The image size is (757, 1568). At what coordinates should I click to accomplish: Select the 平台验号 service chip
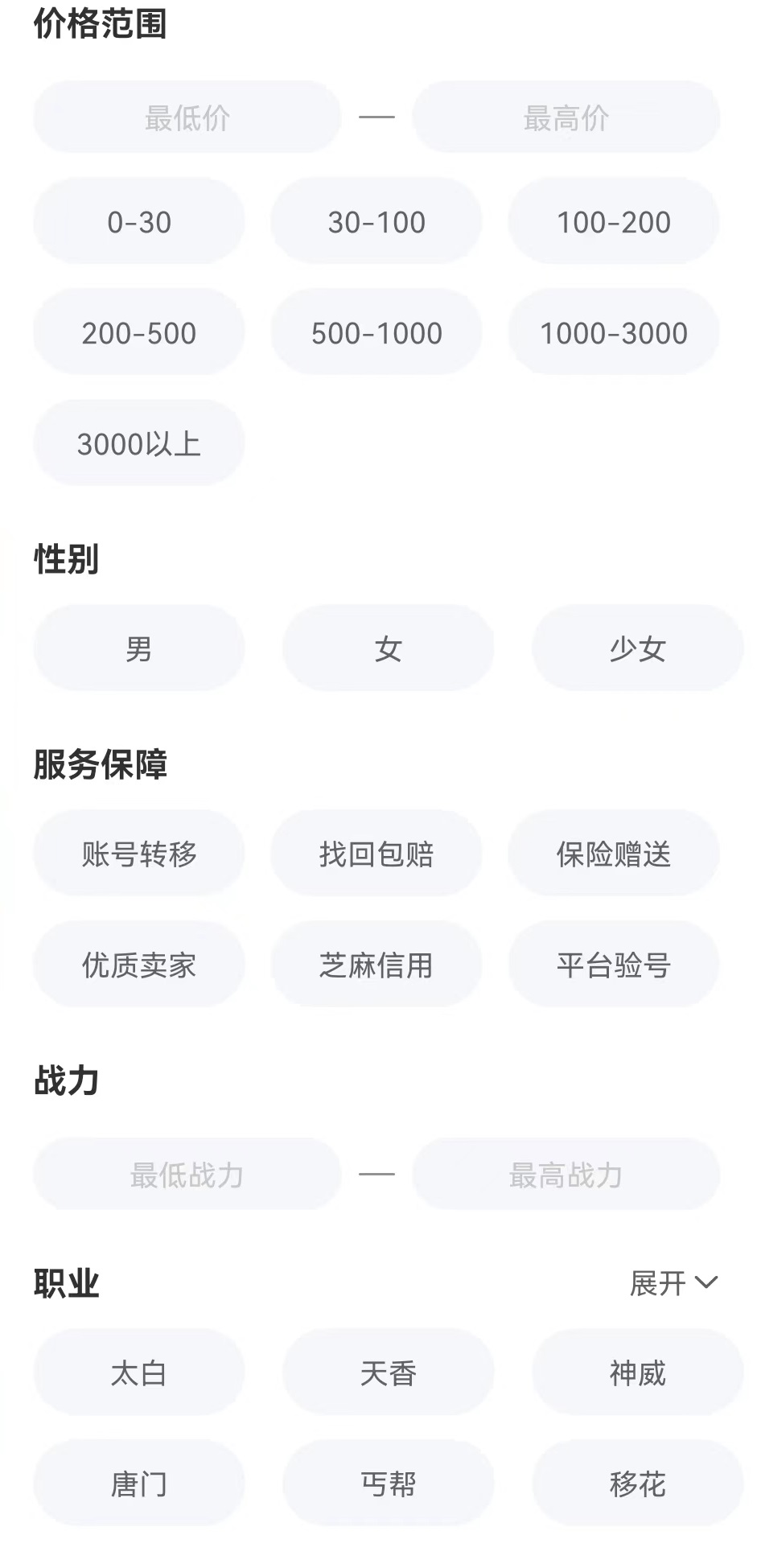tap(613, 965)
